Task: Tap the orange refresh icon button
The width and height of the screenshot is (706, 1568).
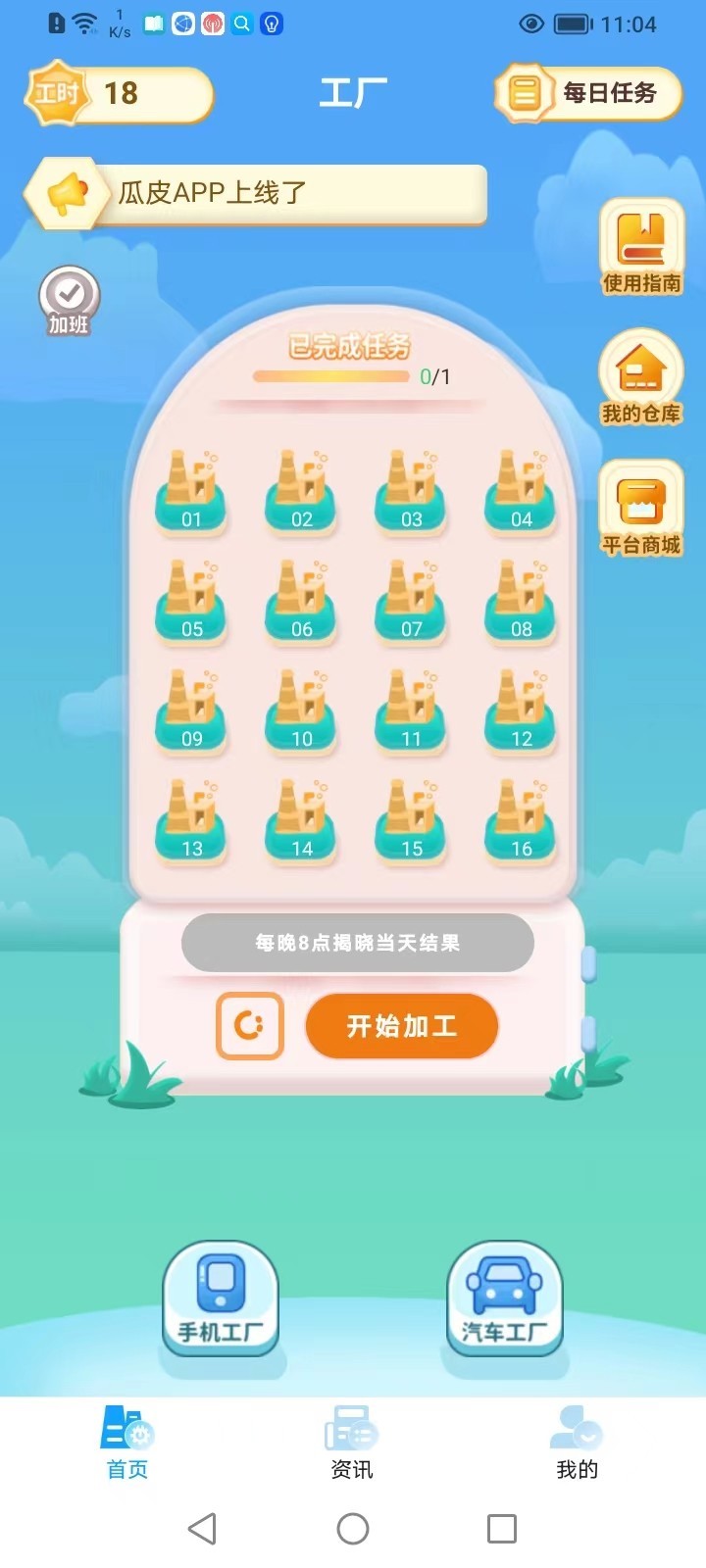Action: [250, 1026]
